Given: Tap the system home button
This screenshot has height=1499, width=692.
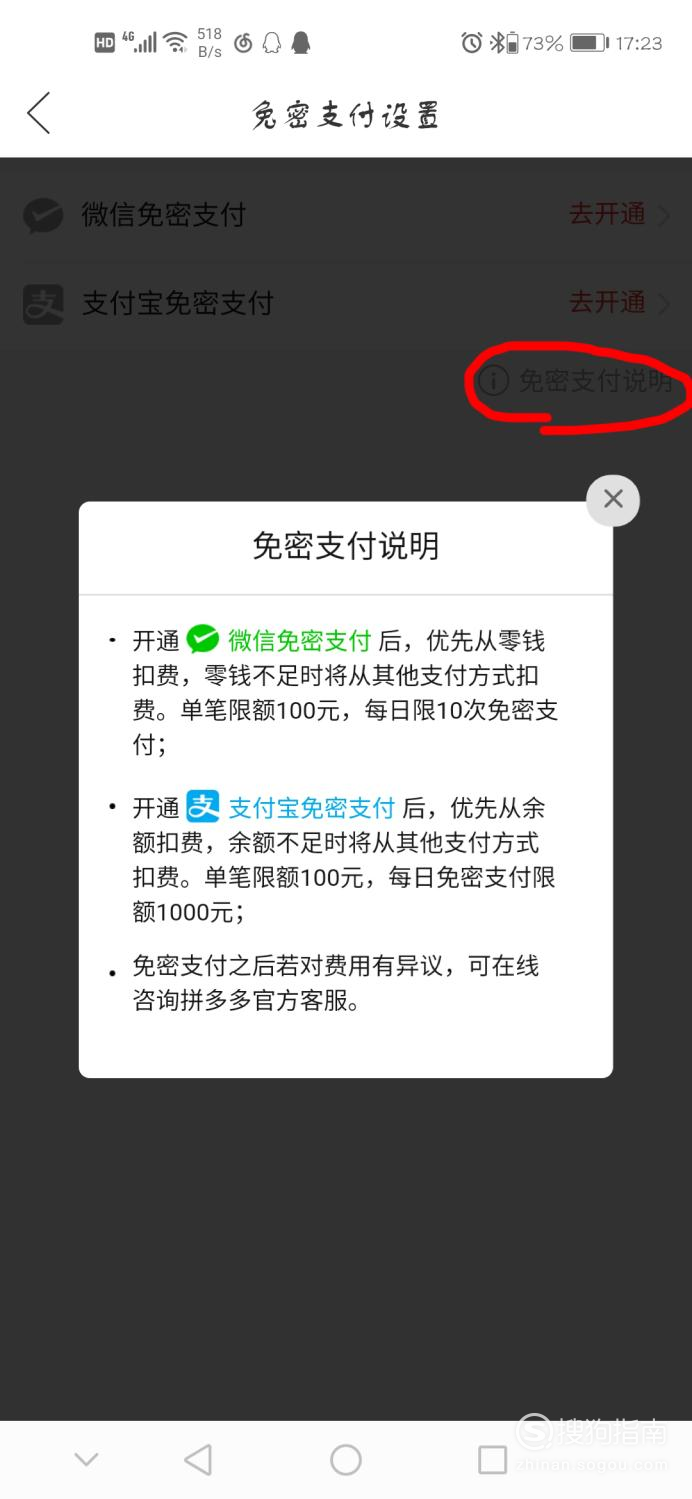Looking at the screenshot, I should tap(346, 1460).
